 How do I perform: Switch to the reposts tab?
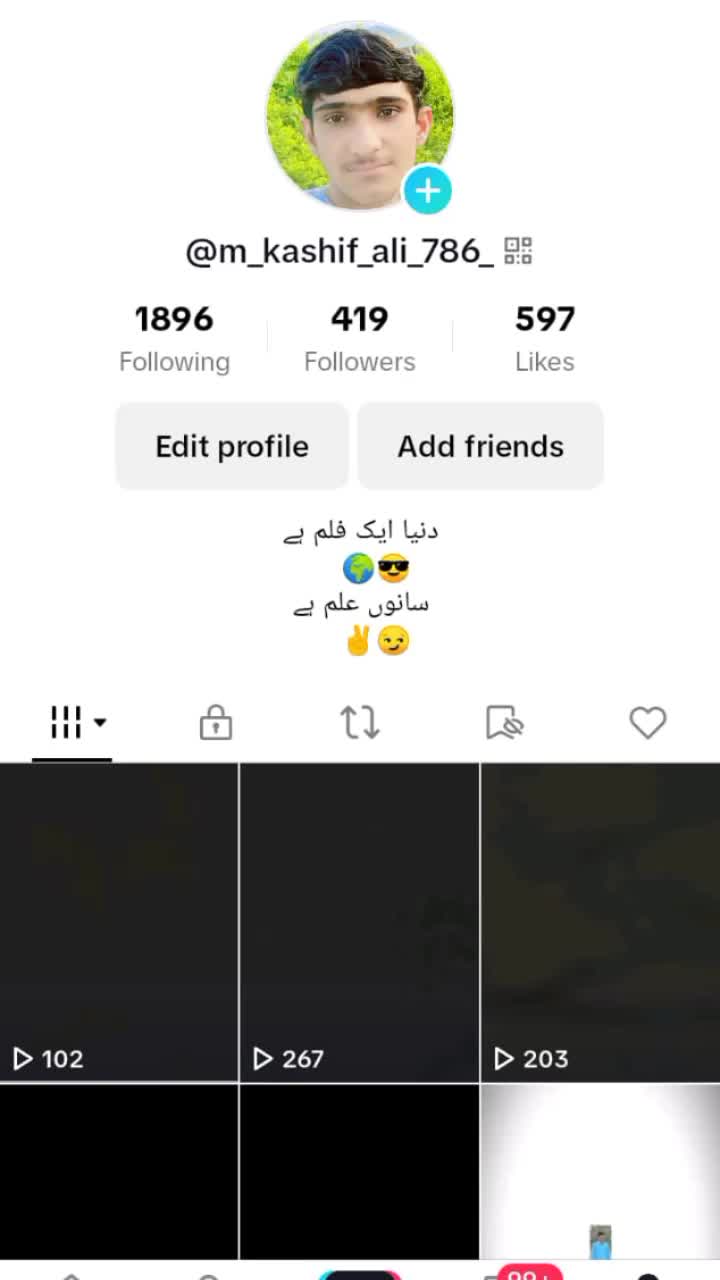point(360,722)
